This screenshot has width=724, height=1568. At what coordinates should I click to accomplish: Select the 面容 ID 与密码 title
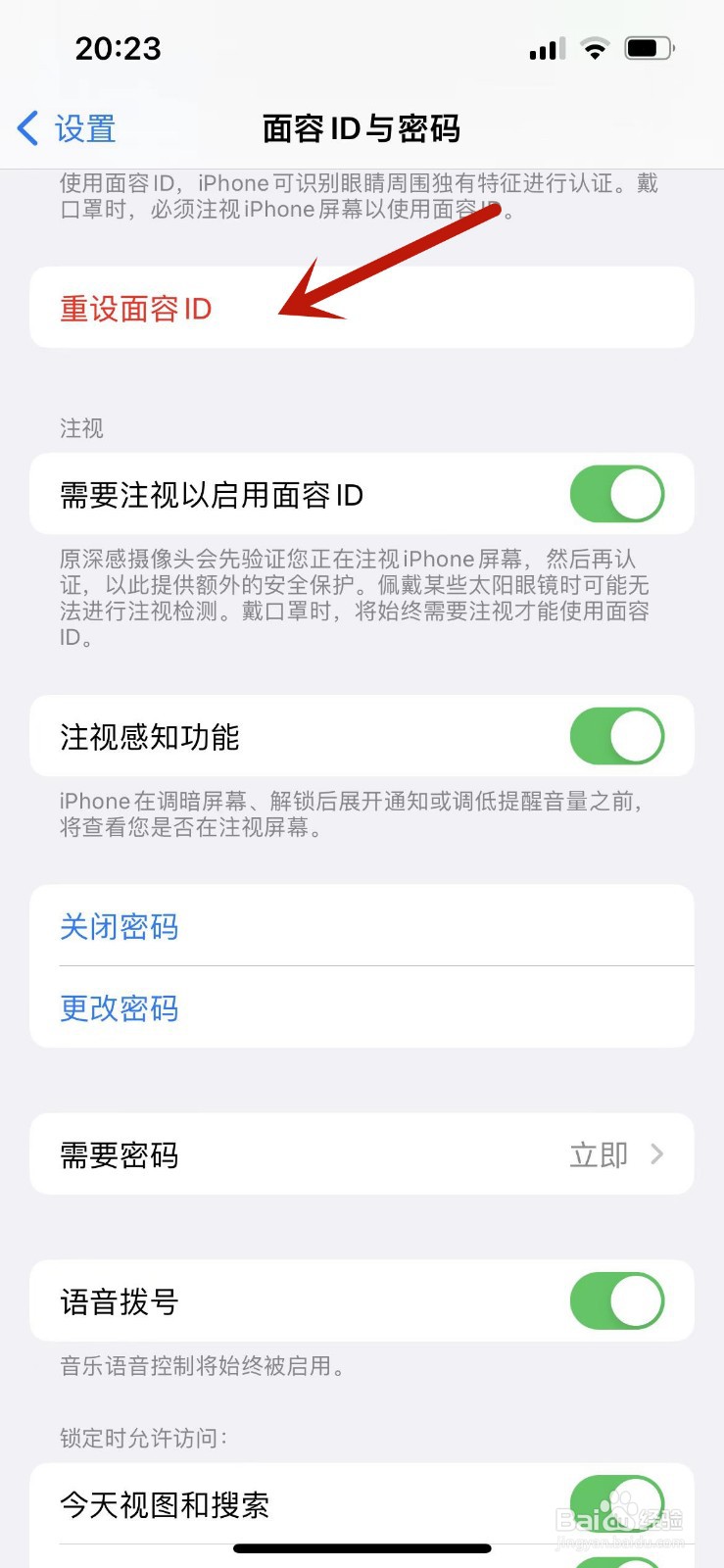tap(362, 127)
